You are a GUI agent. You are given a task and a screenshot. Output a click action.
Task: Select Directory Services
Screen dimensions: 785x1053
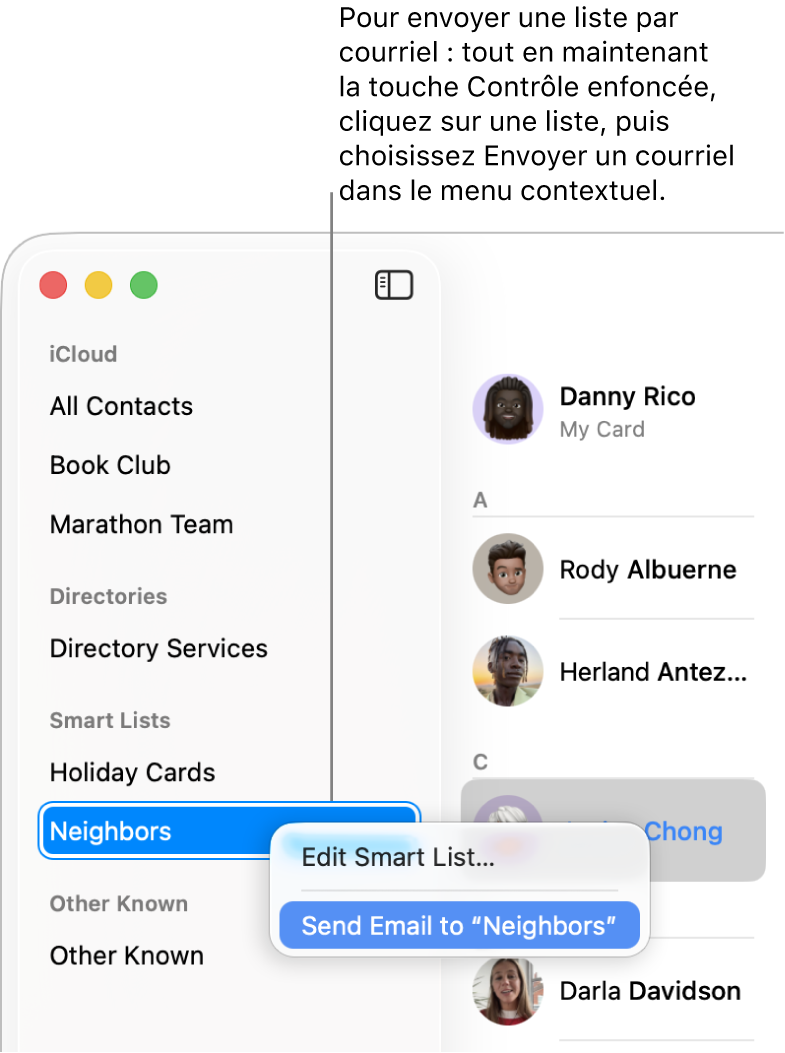pyautogui.click(x=158, y=648)
